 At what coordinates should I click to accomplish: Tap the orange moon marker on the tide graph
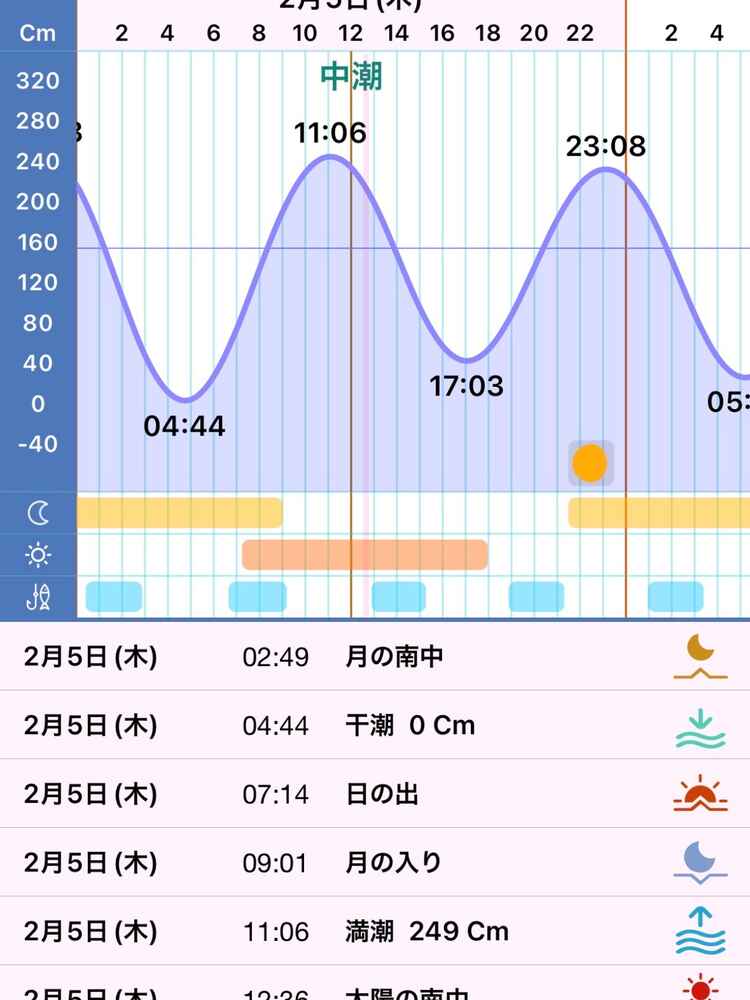(590, 463)
